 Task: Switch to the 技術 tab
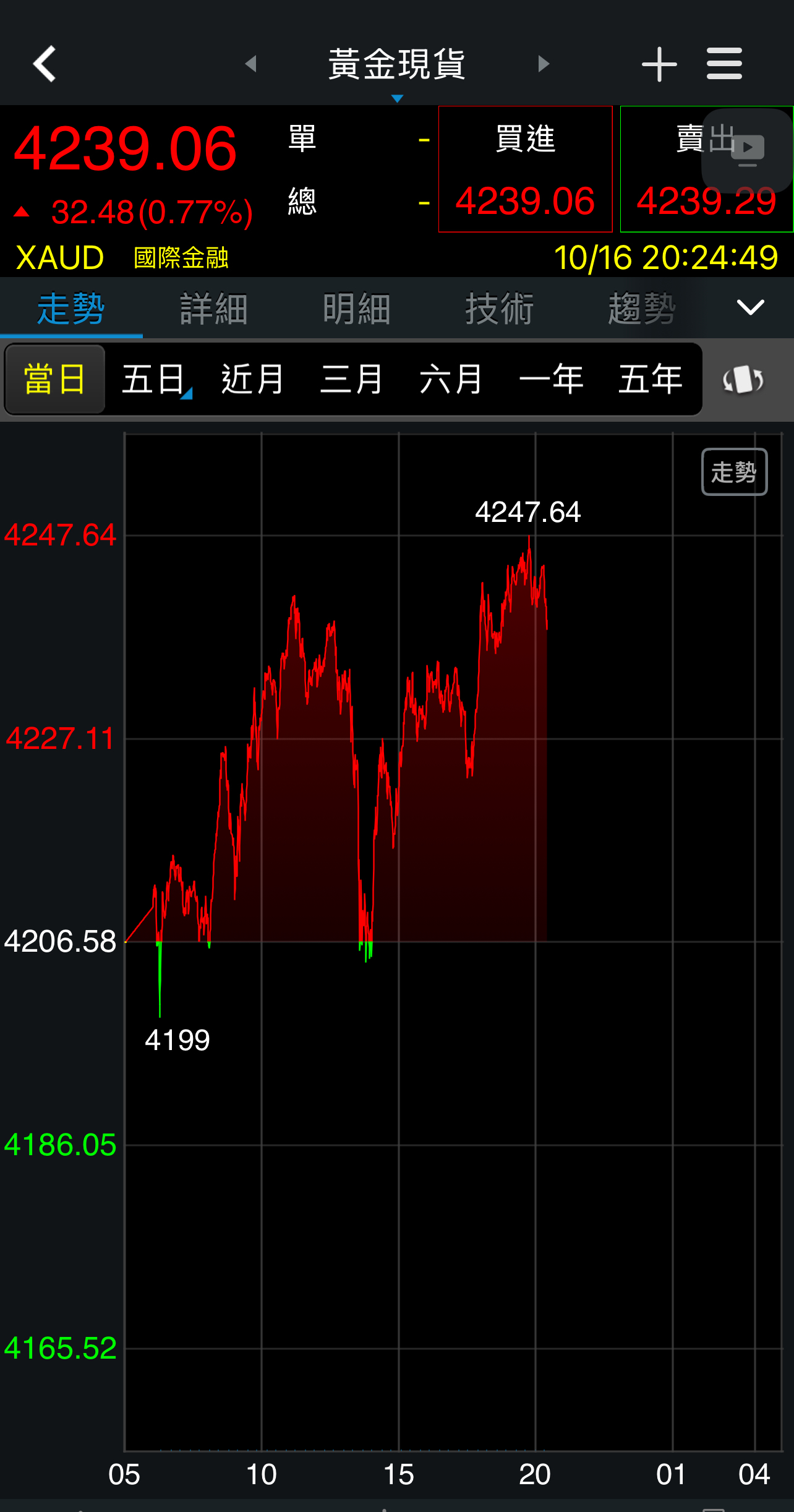tap(500, 309)
